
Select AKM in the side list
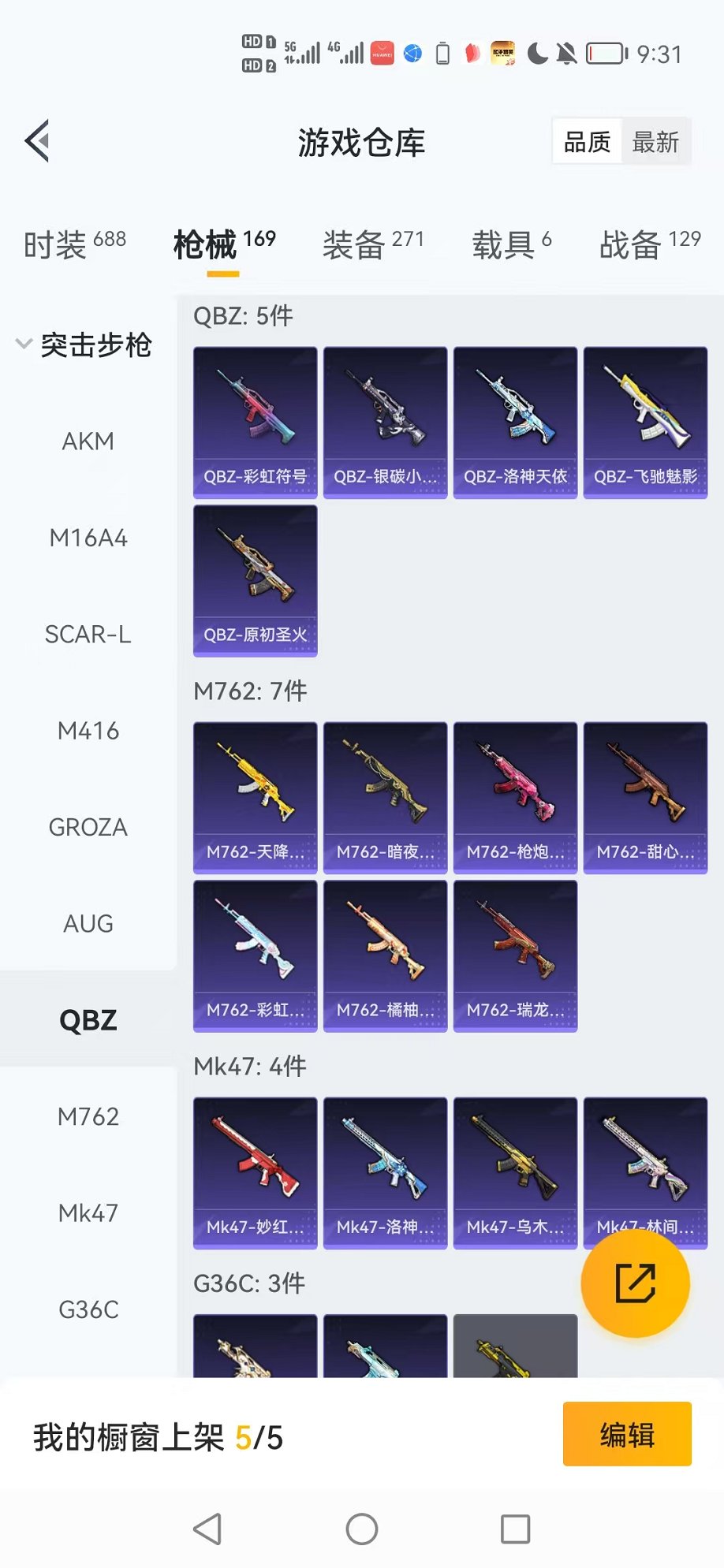pyautogui.click(x=88, y=441)
